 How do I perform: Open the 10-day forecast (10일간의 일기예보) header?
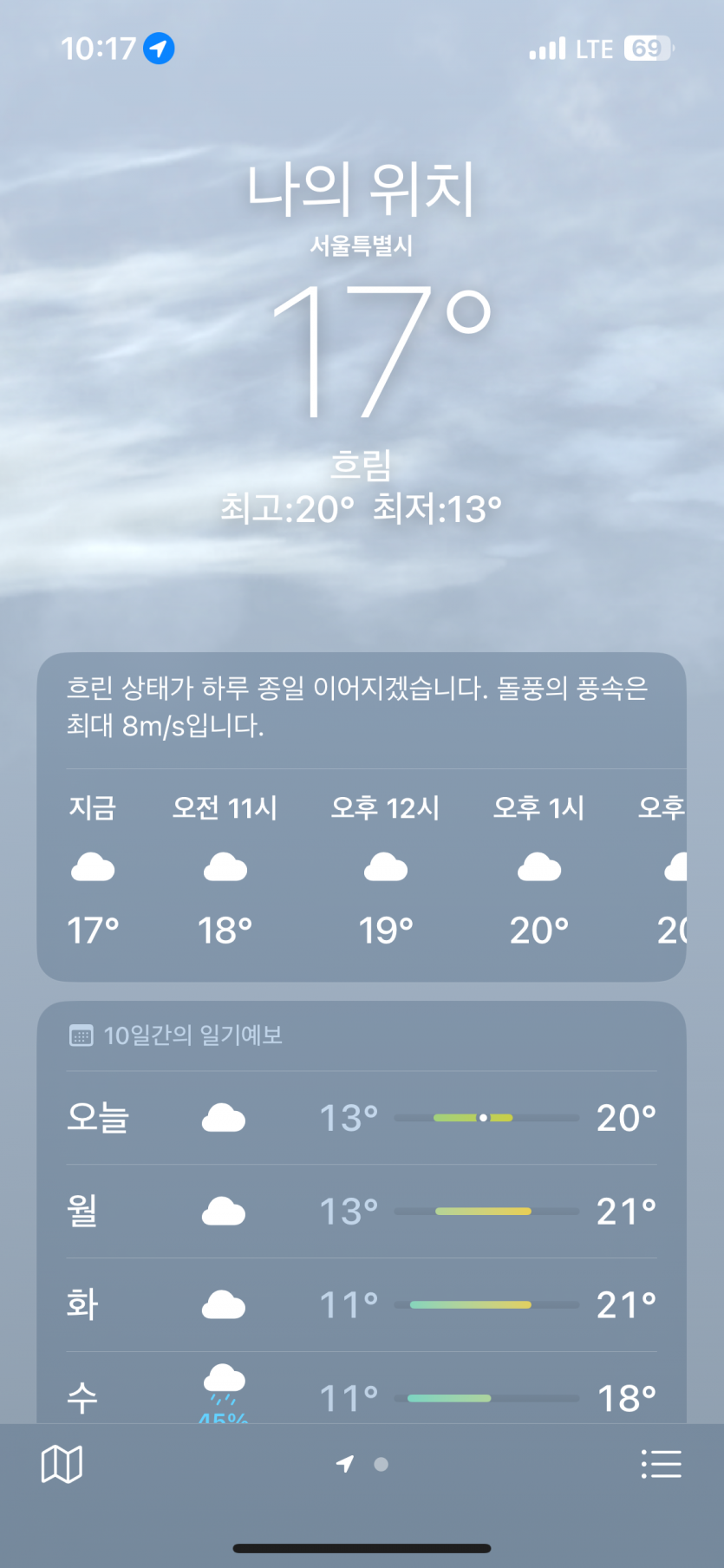pos(192,1036)
